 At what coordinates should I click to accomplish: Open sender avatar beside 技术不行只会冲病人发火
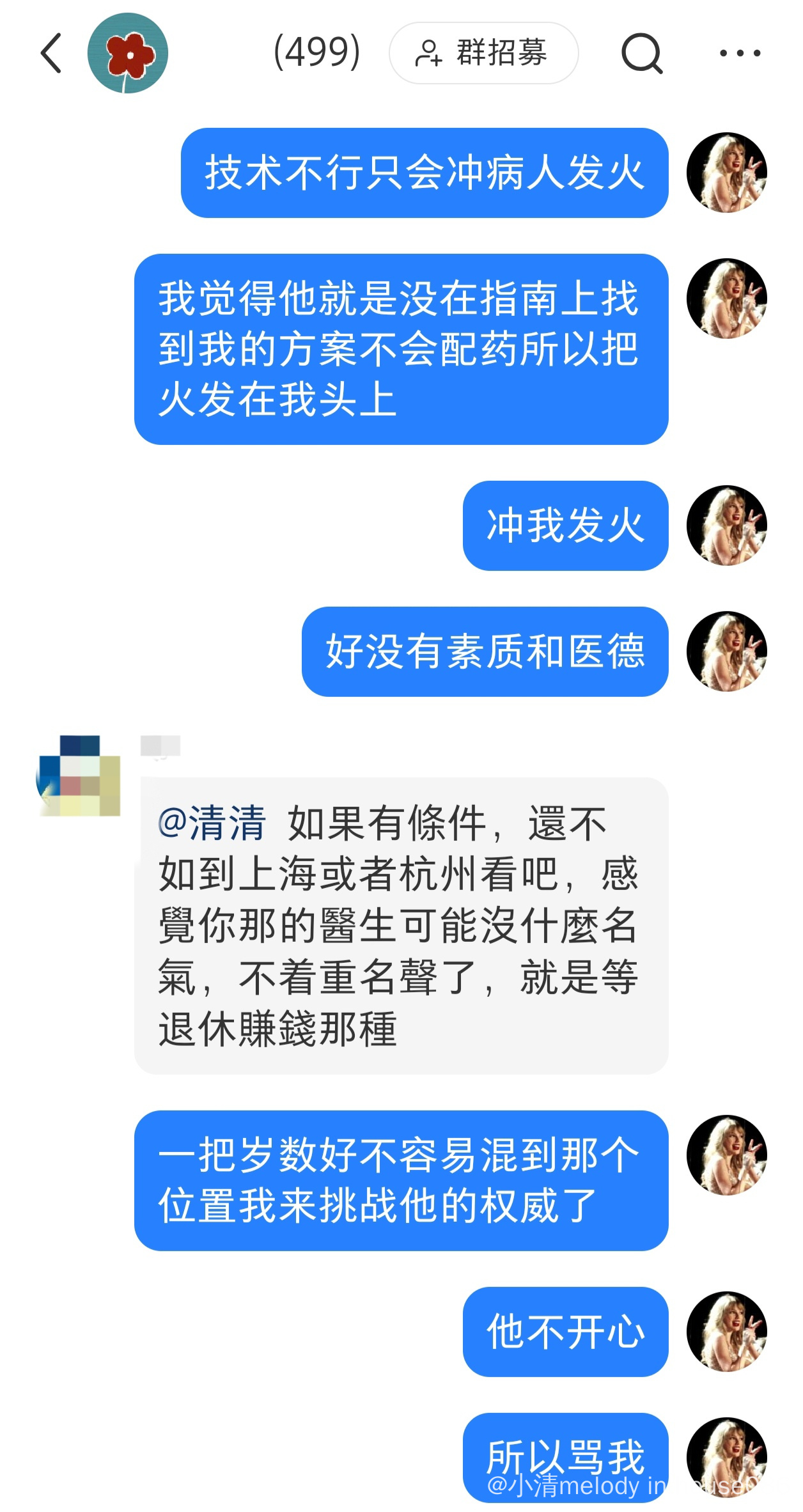coord(726,173)
